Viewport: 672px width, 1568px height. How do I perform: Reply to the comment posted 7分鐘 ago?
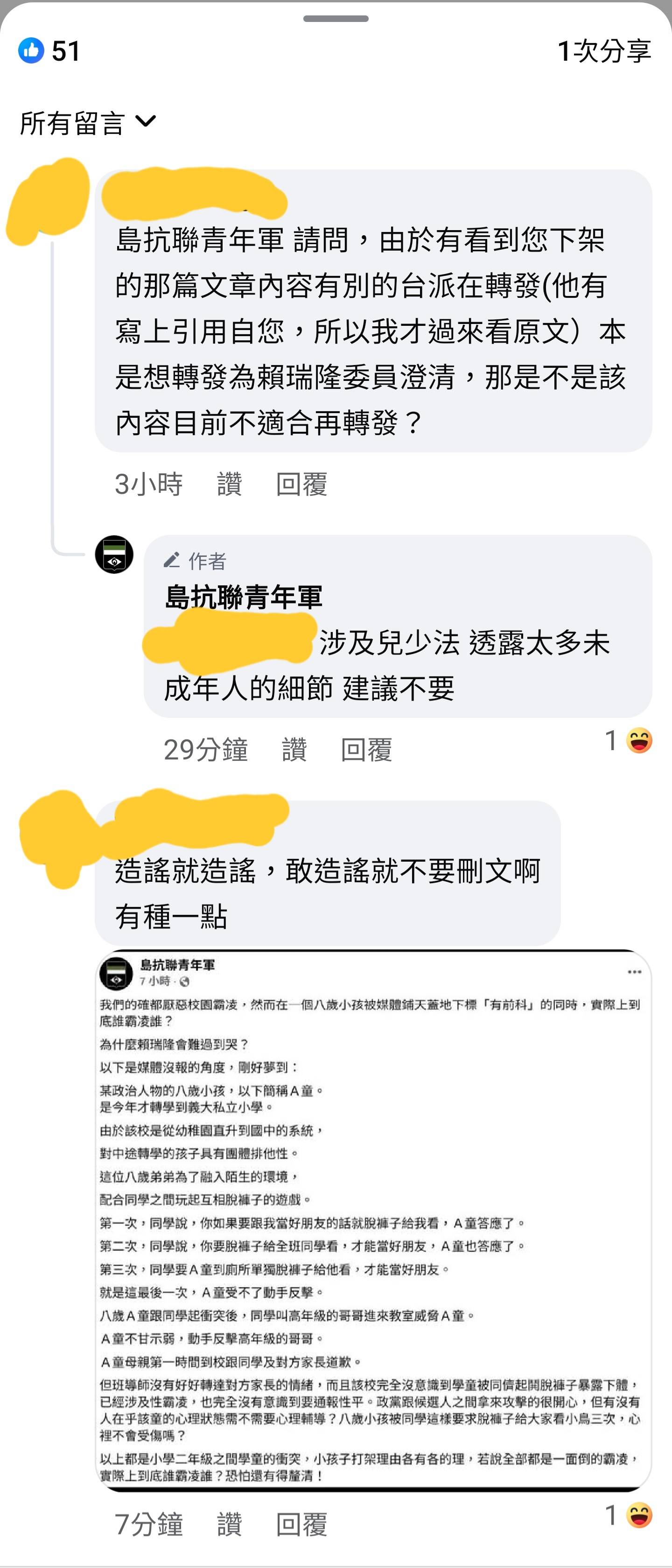point(301,1525)
